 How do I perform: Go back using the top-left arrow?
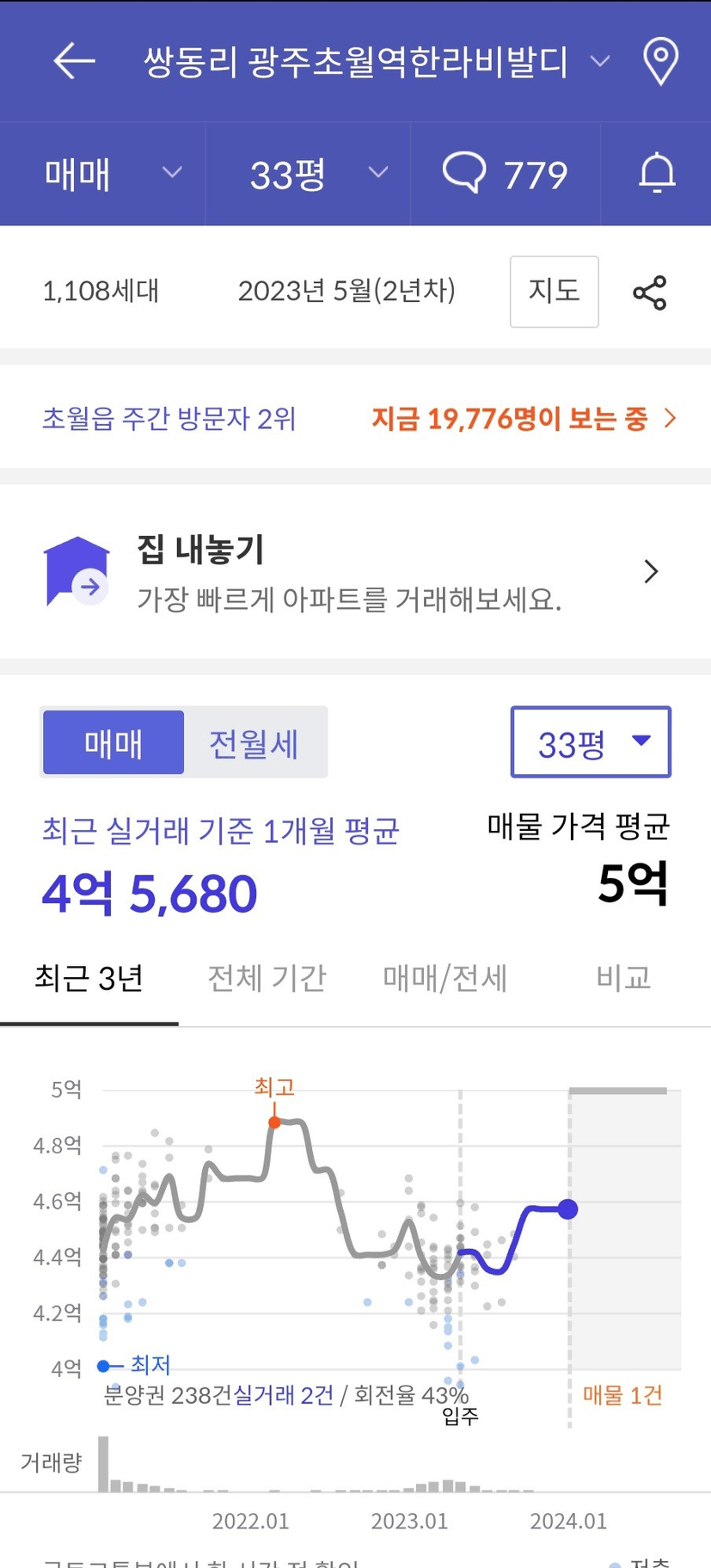[74, 61]
